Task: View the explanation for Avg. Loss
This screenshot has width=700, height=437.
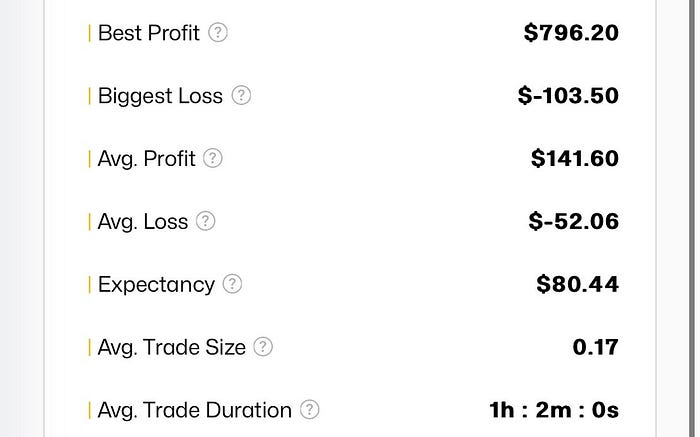Action: (x=205, y=221)
